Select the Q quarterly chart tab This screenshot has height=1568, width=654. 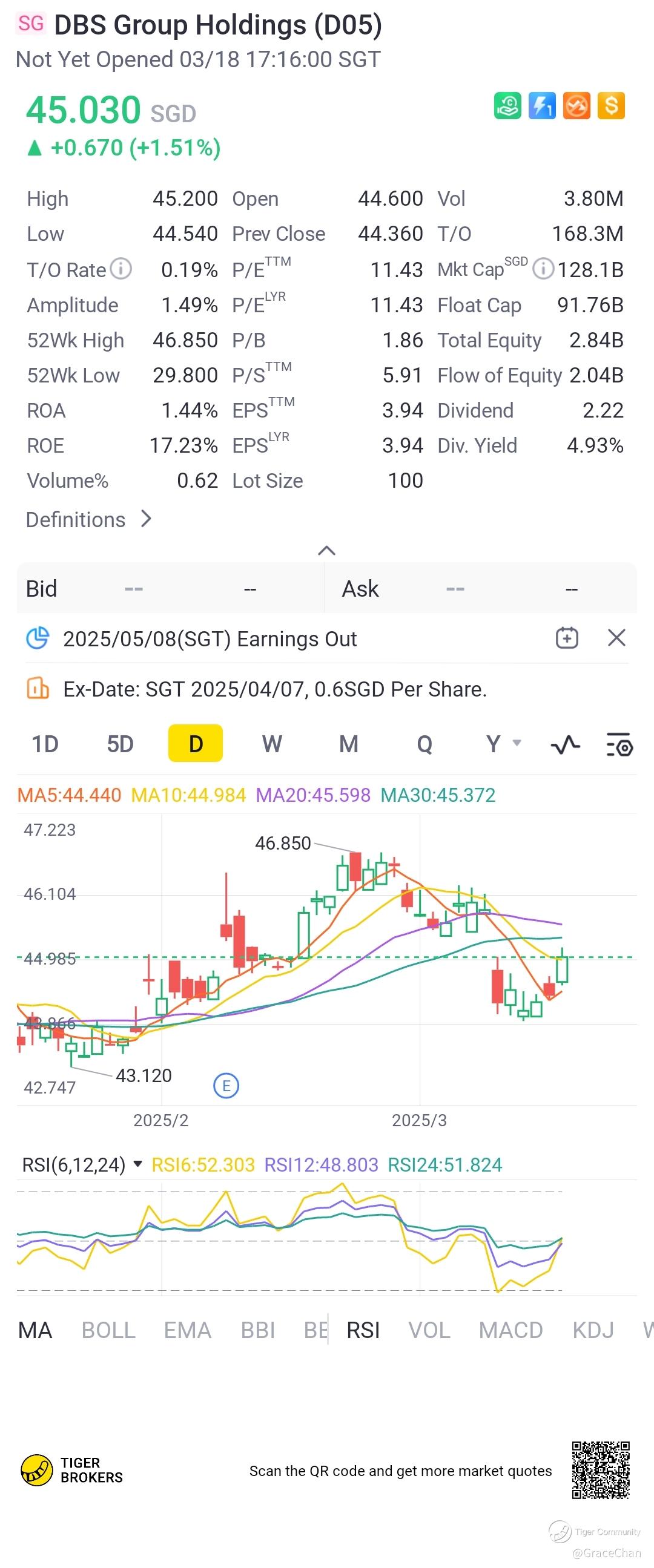pos(424,744)
